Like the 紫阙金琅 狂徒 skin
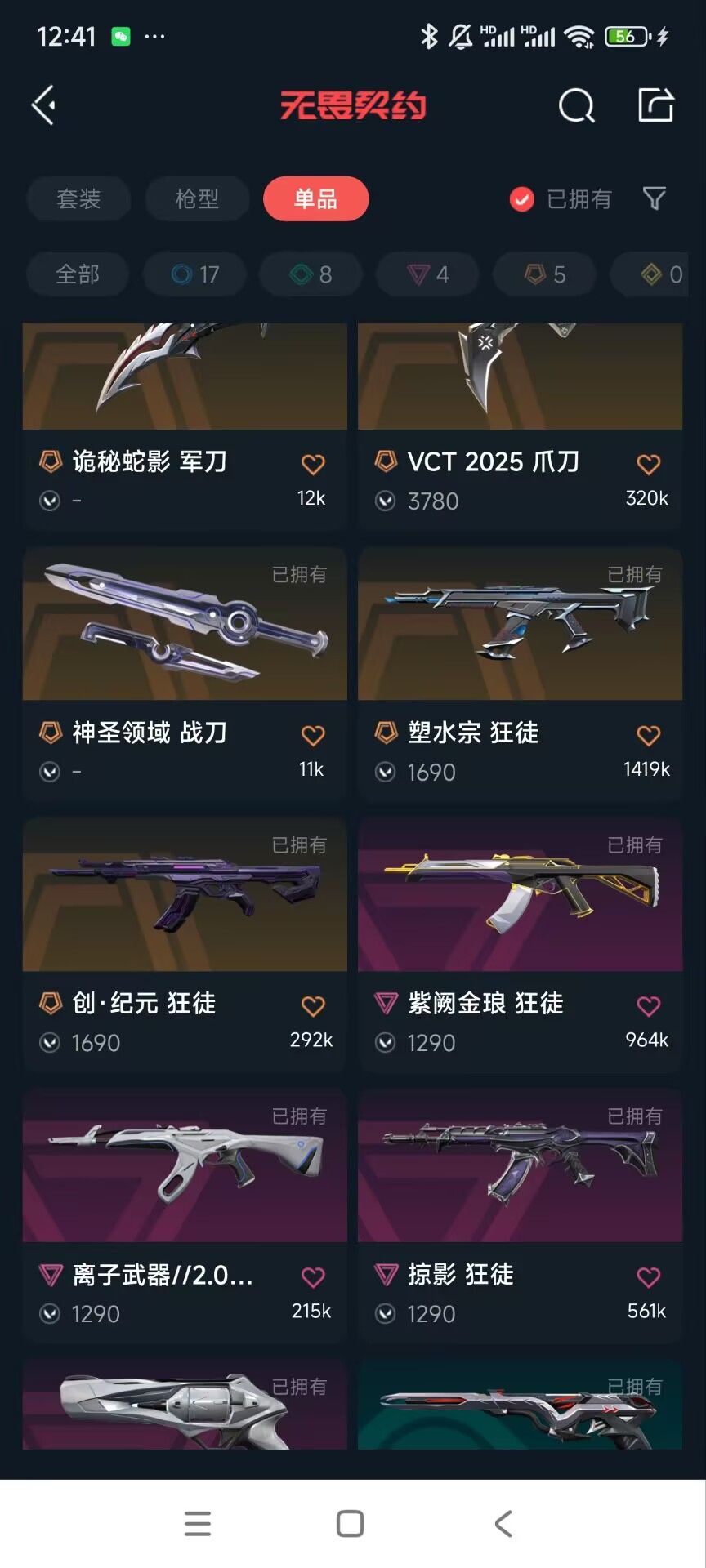Viewport: 706px width, 1568px height. pyautogui.click(x=649, y=1006)
